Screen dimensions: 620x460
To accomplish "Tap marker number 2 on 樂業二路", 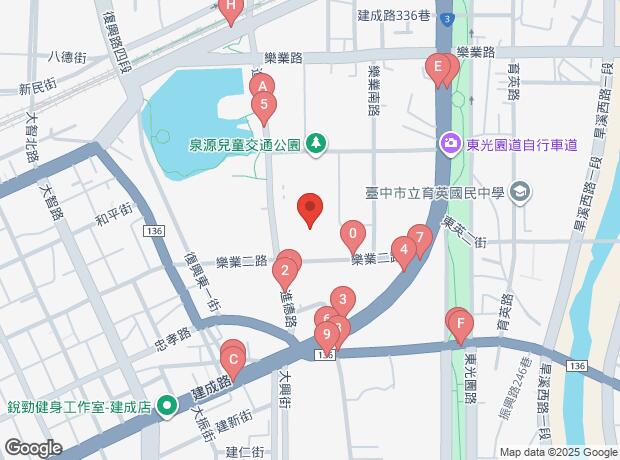I will (x=284, y=269).
